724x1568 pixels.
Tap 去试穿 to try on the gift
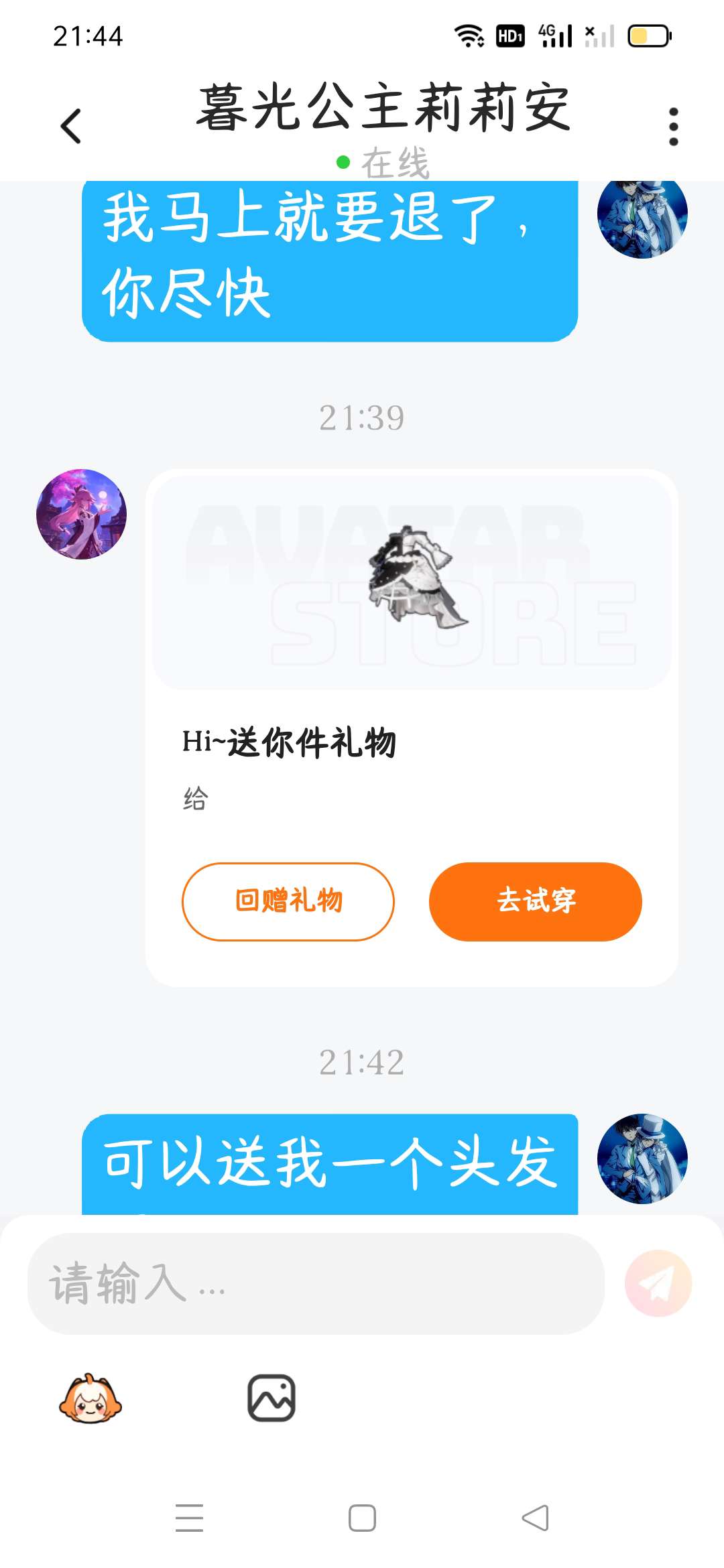point(535,901)
